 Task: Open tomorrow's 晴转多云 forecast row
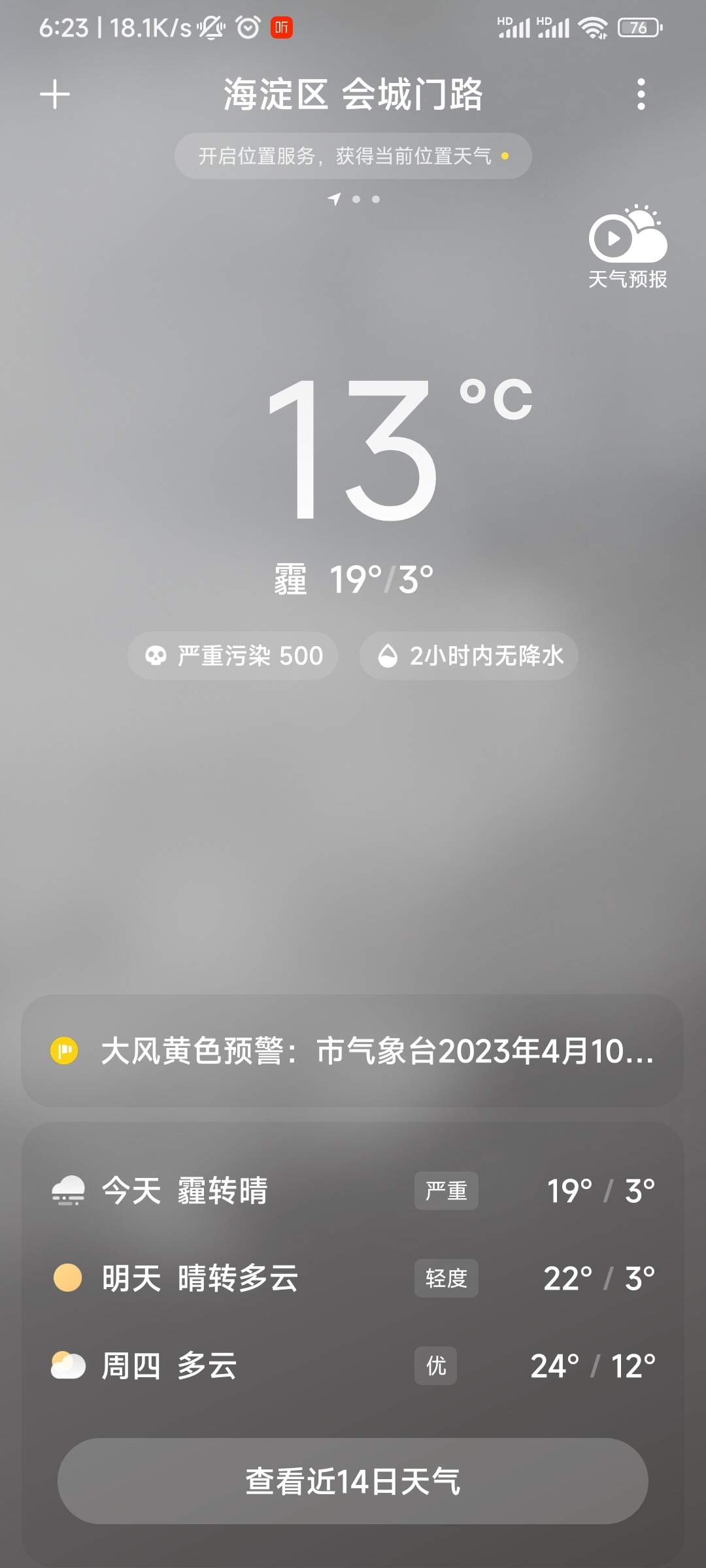[353, 1278]
